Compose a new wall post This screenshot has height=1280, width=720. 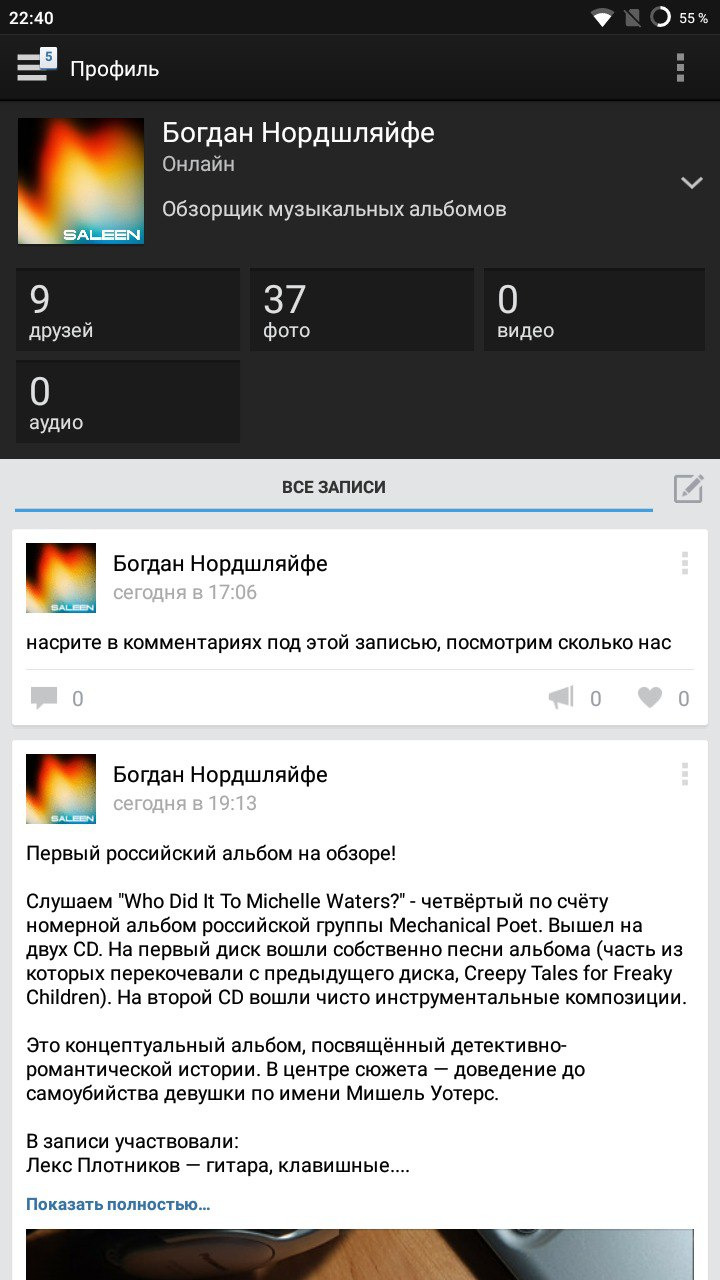(x=688, y=488)
